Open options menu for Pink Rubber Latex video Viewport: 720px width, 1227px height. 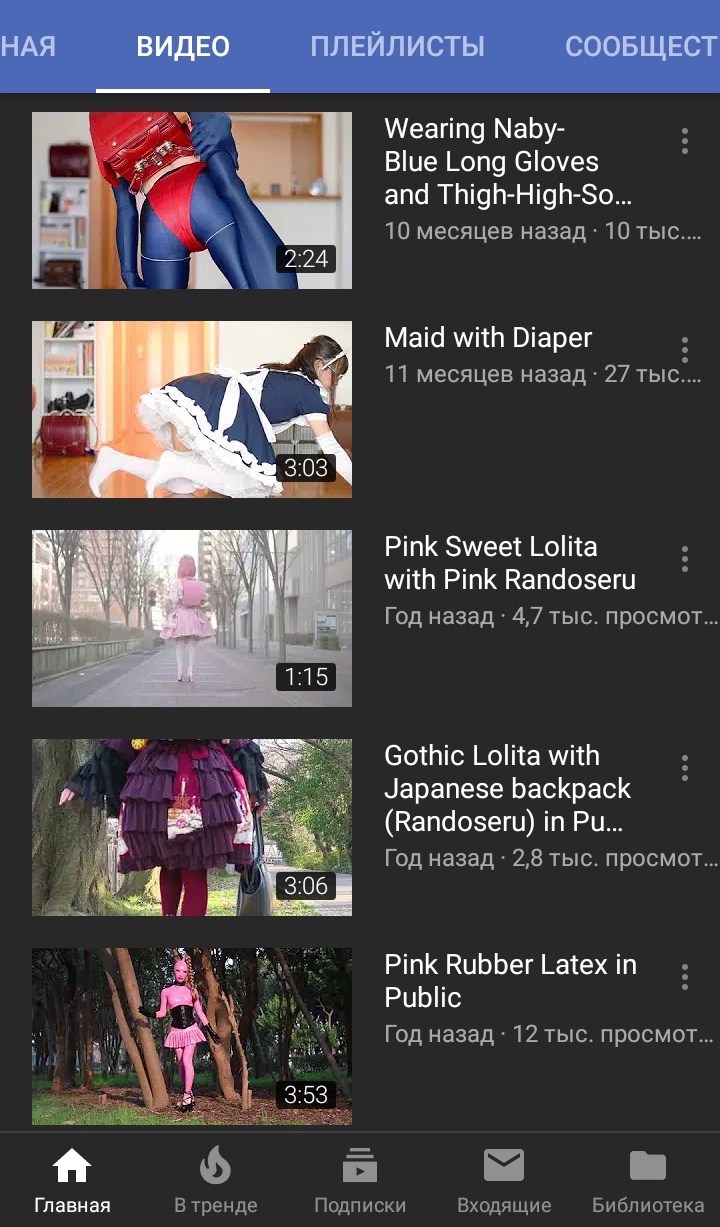(685, 977)
